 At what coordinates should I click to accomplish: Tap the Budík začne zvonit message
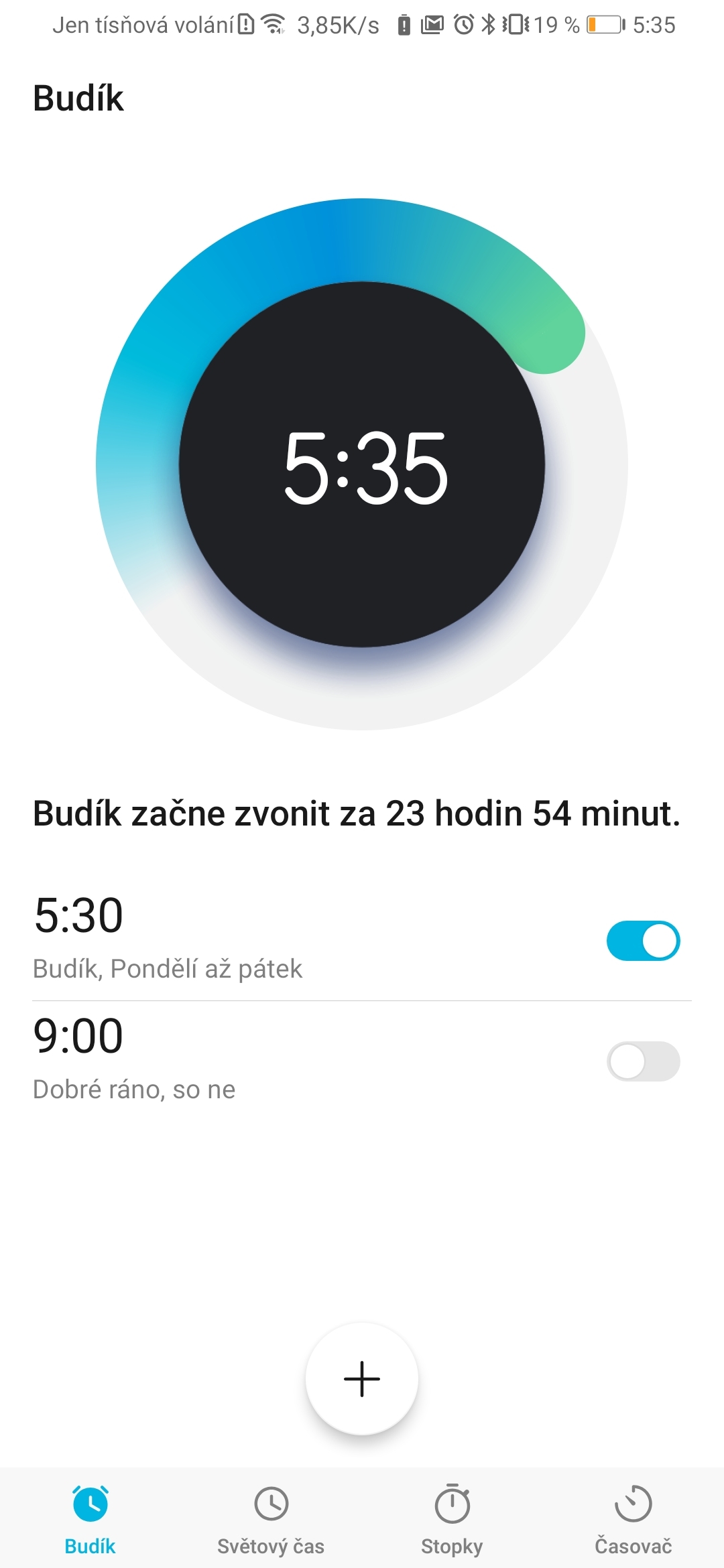point(357,815)
